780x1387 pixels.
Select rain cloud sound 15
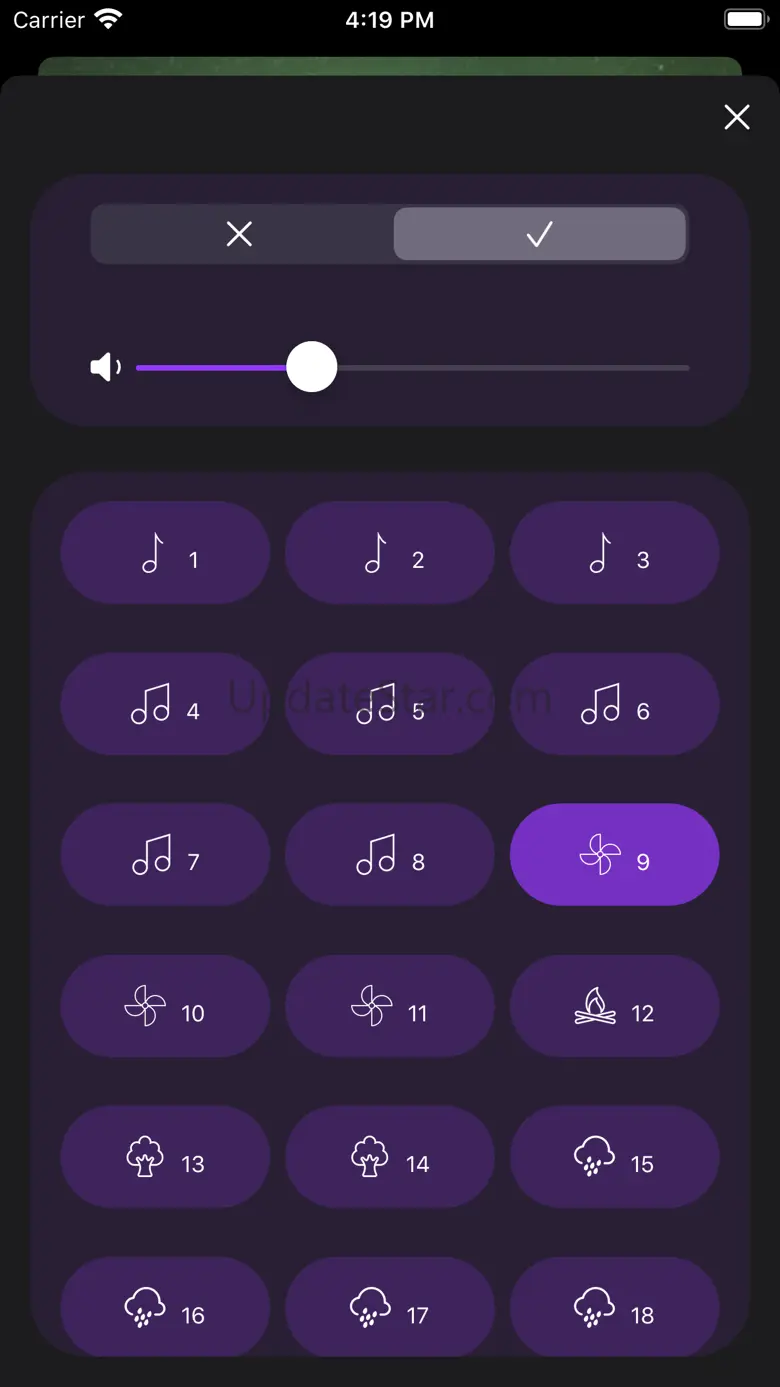click(615, 1157)
